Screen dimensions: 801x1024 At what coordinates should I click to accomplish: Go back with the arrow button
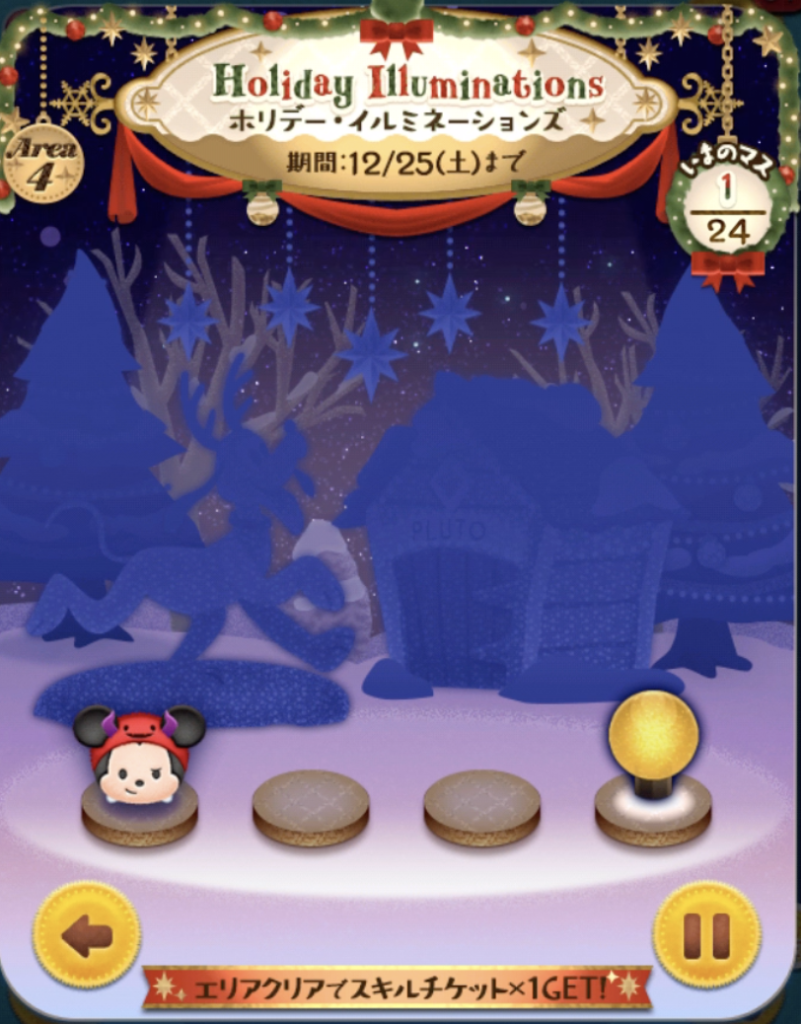pyautogui.click(x=86, y=935)
